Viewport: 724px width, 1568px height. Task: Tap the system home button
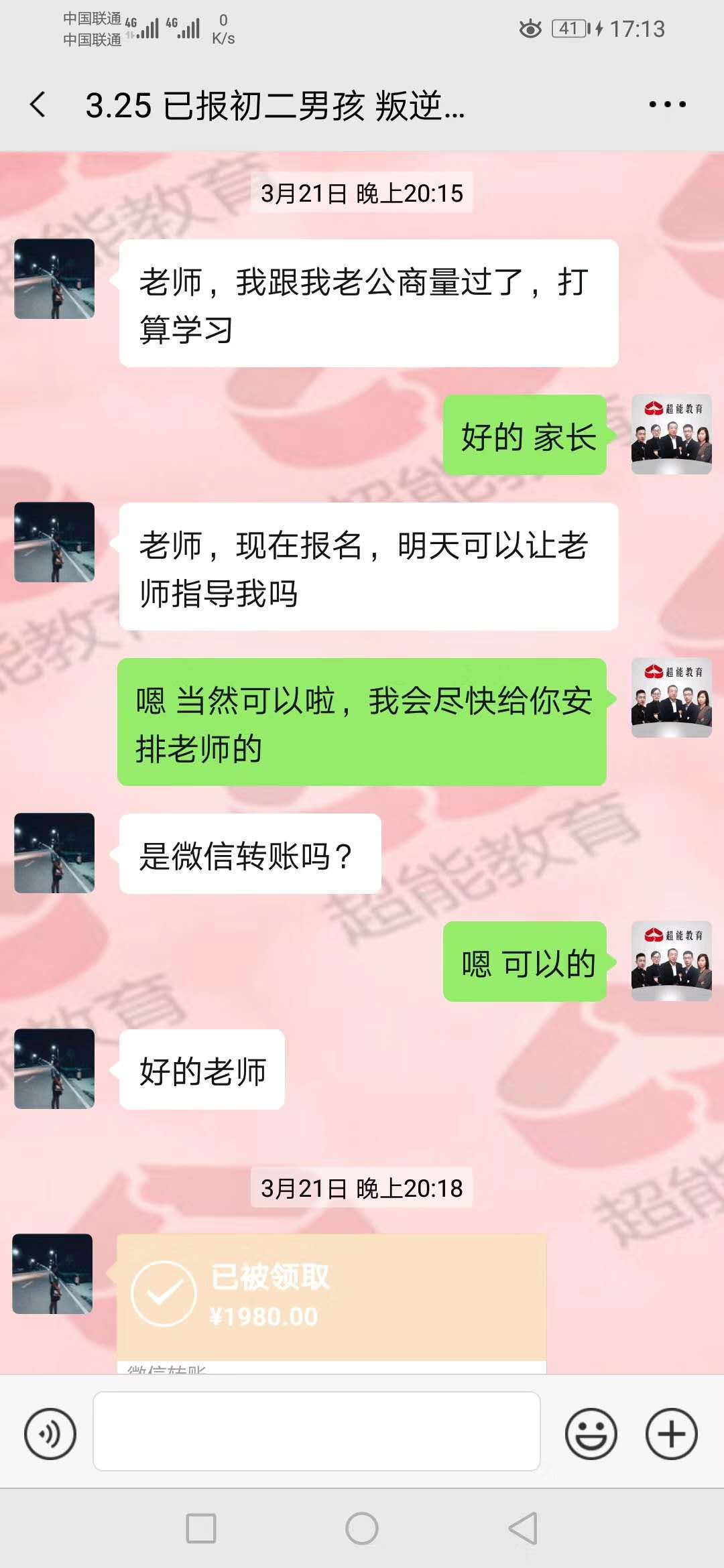[362, 1528]
